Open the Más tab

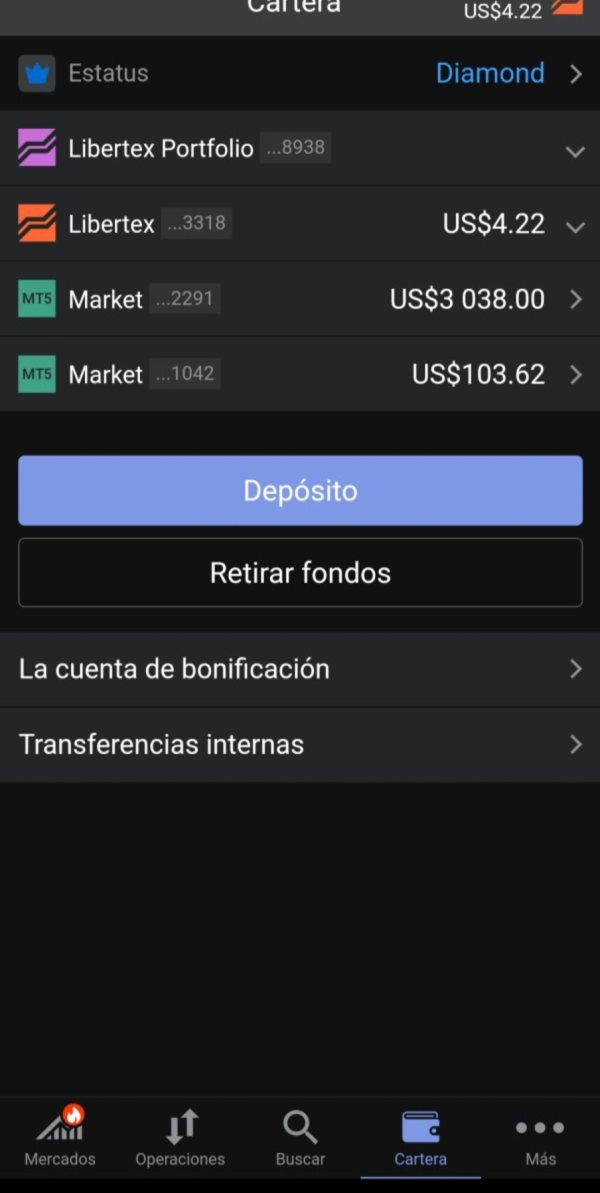(x=540, y=1138)
